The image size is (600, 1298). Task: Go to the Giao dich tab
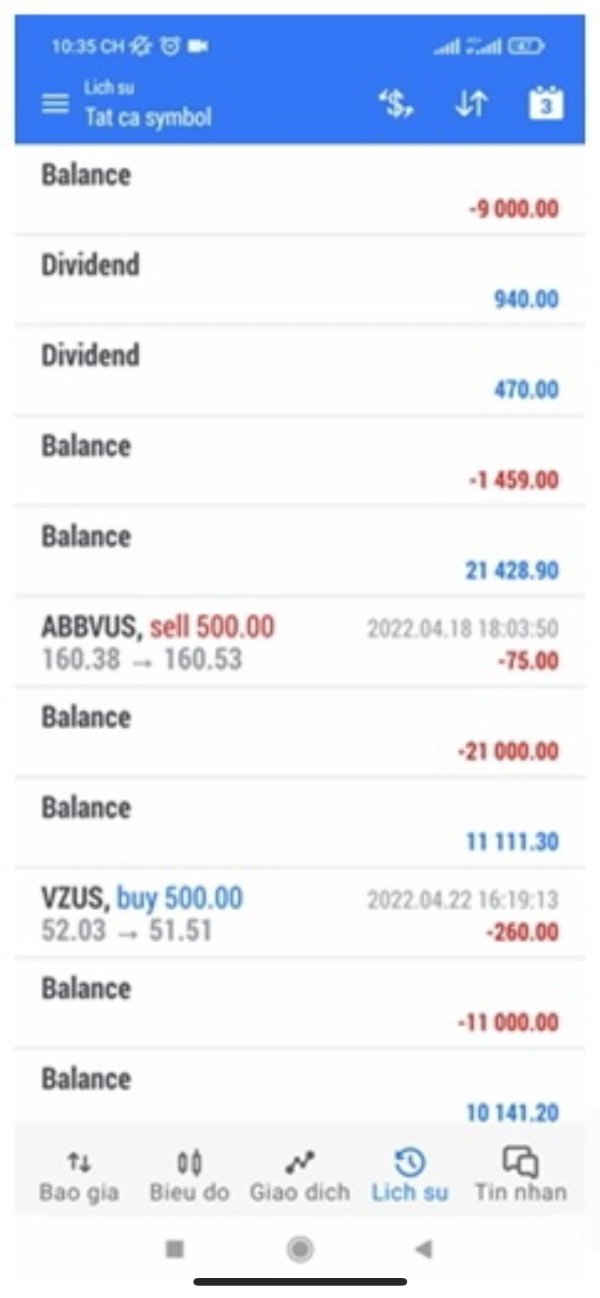300,1176
